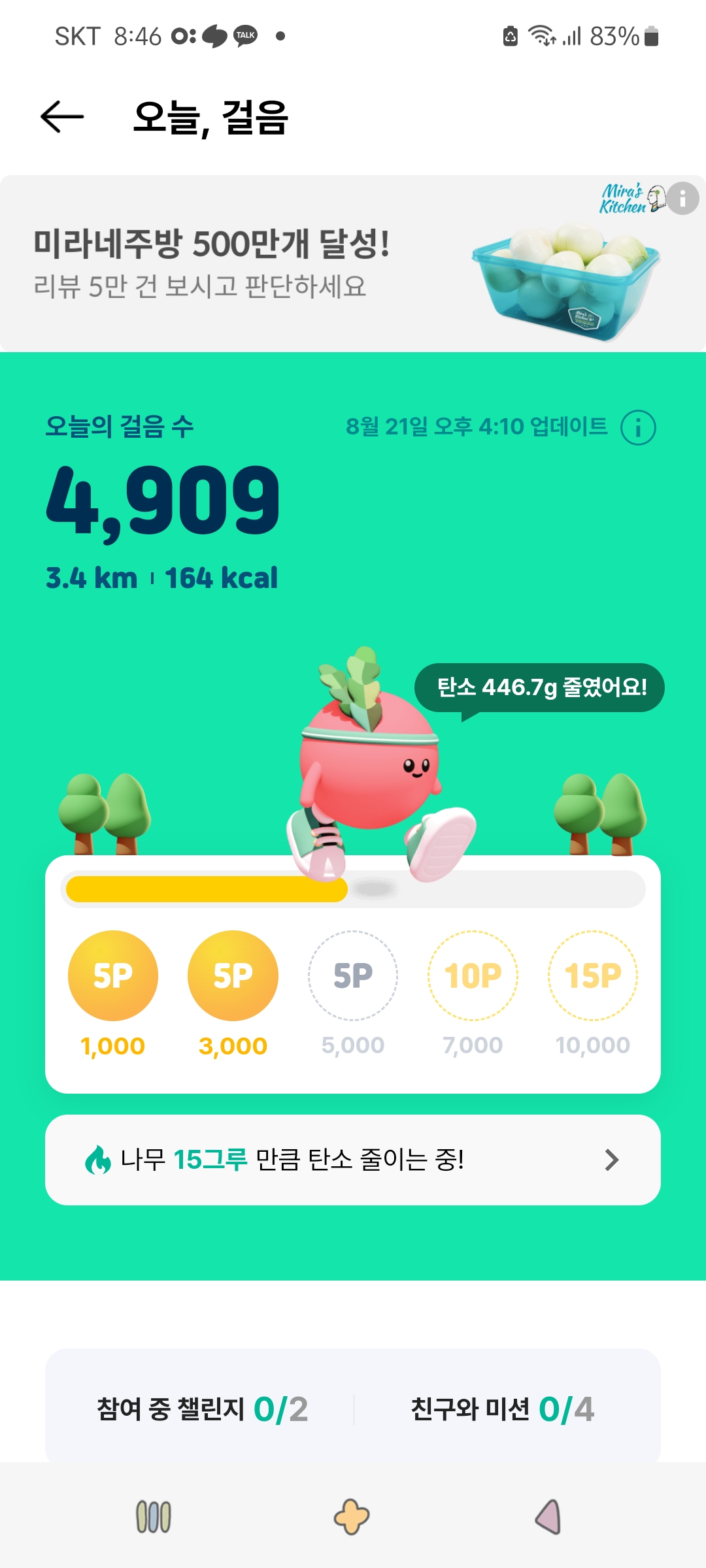Viewport: 706px width, 1568px height.
Task: Open the 나무 15그루 carbon reduction row
Action: 353,1160
